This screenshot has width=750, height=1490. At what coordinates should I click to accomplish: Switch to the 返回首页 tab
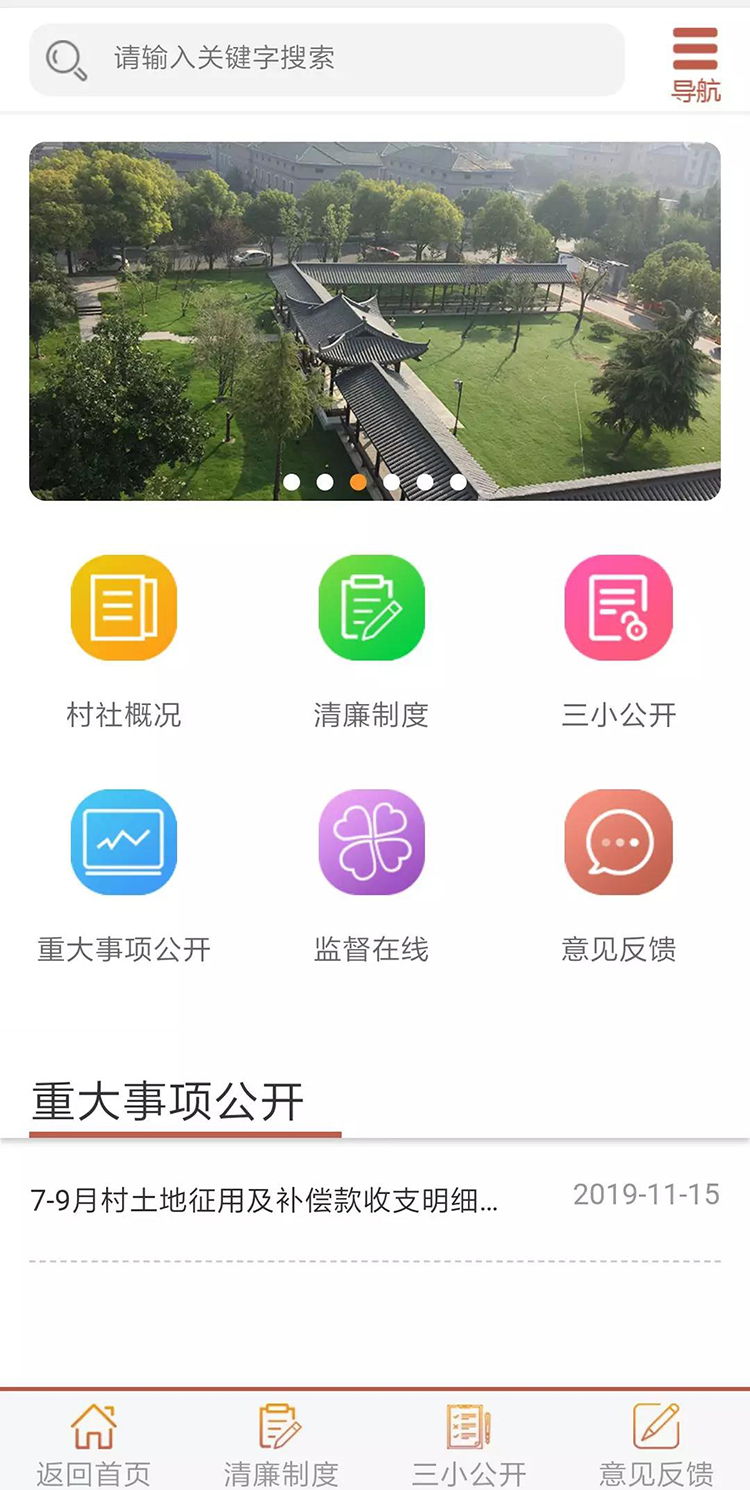[93, 1440]
